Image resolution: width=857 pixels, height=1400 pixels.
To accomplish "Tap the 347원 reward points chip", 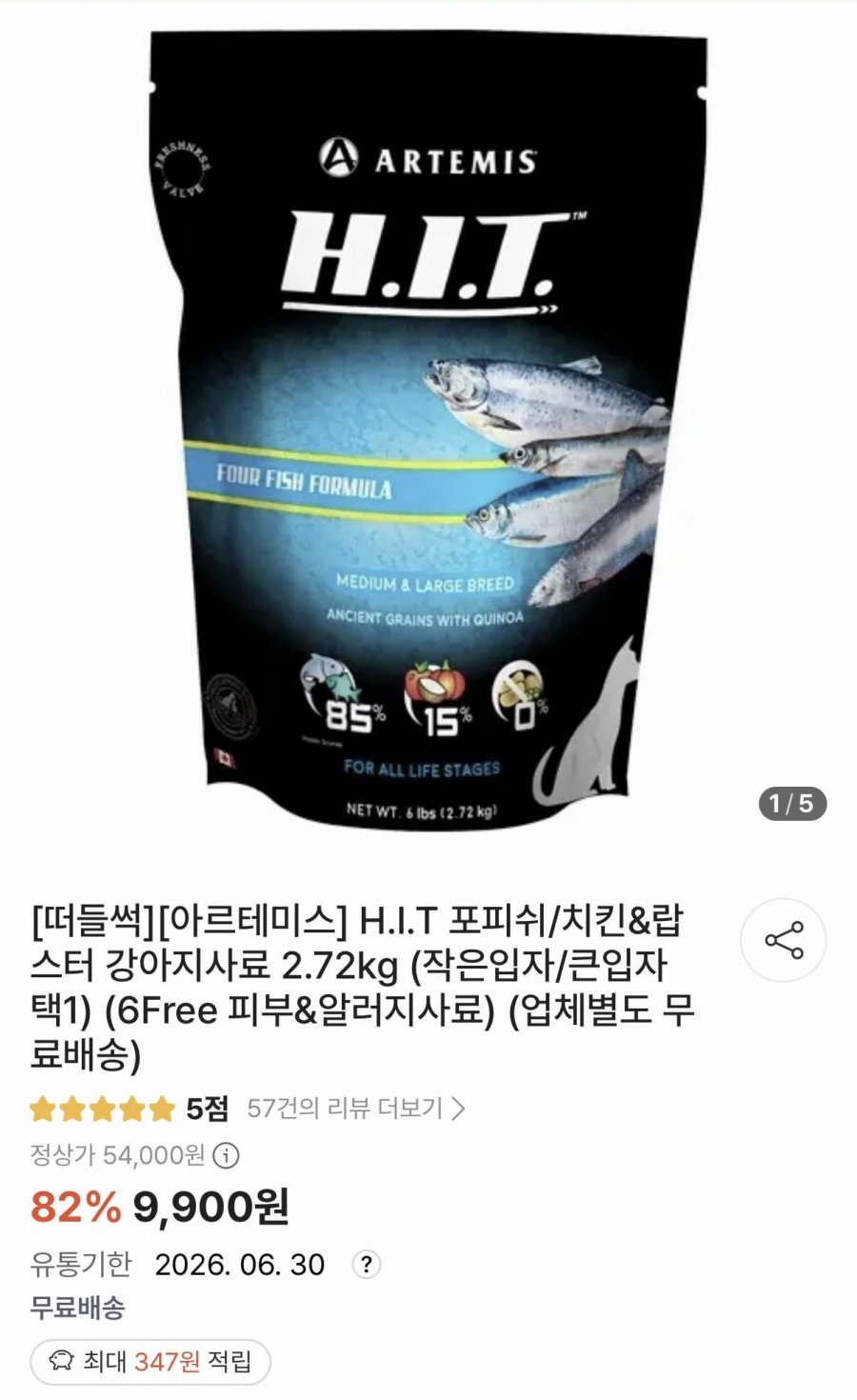I will coord(150,1362).
